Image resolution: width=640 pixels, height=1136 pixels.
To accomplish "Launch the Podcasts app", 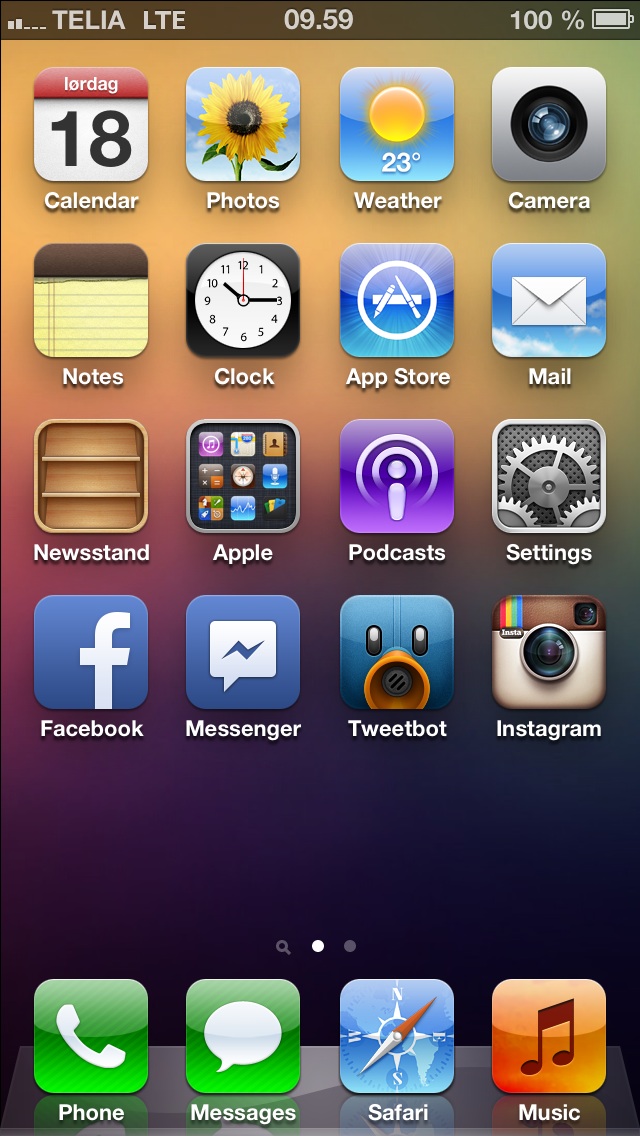I will point(396,476).
